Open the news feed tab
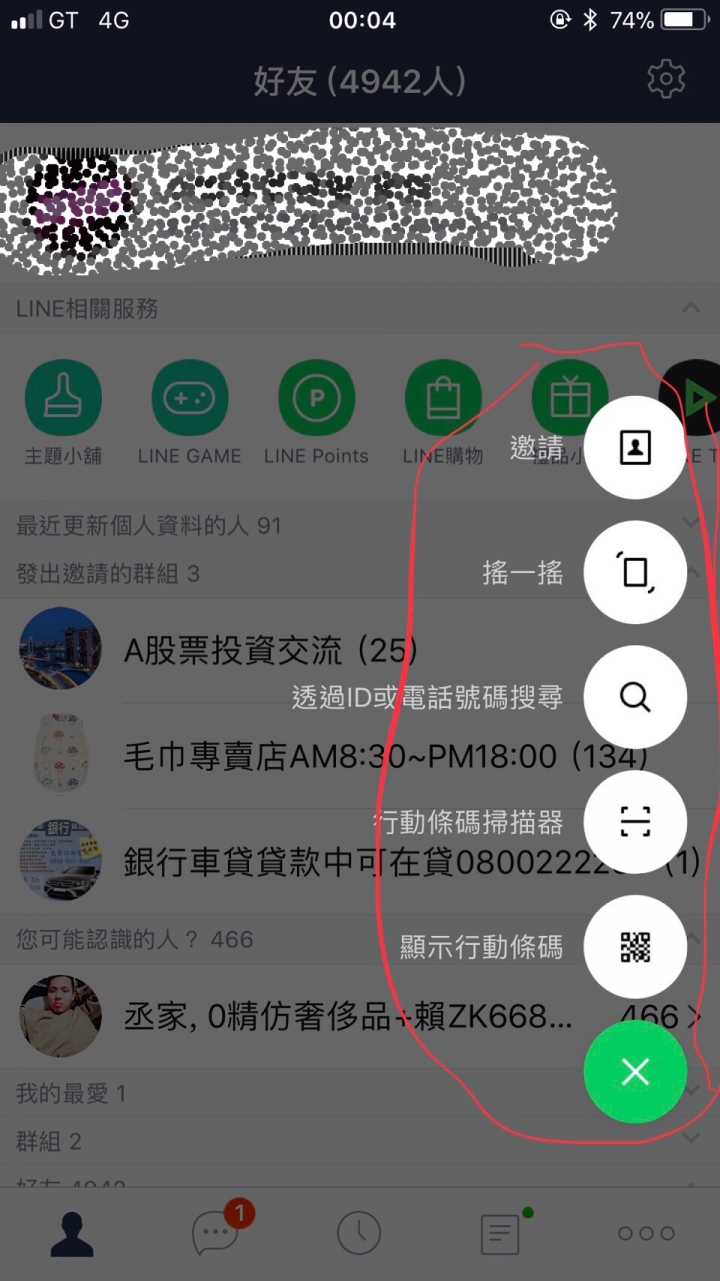 (x=501, y=1233)
